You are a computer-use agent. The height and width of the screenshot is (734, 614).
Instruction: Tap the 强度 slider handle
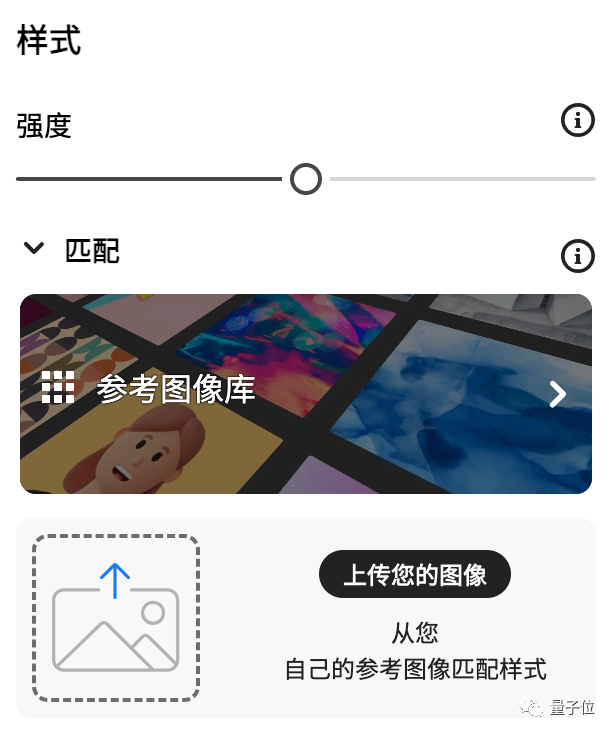pyautogui.click(x=305, y=179)
